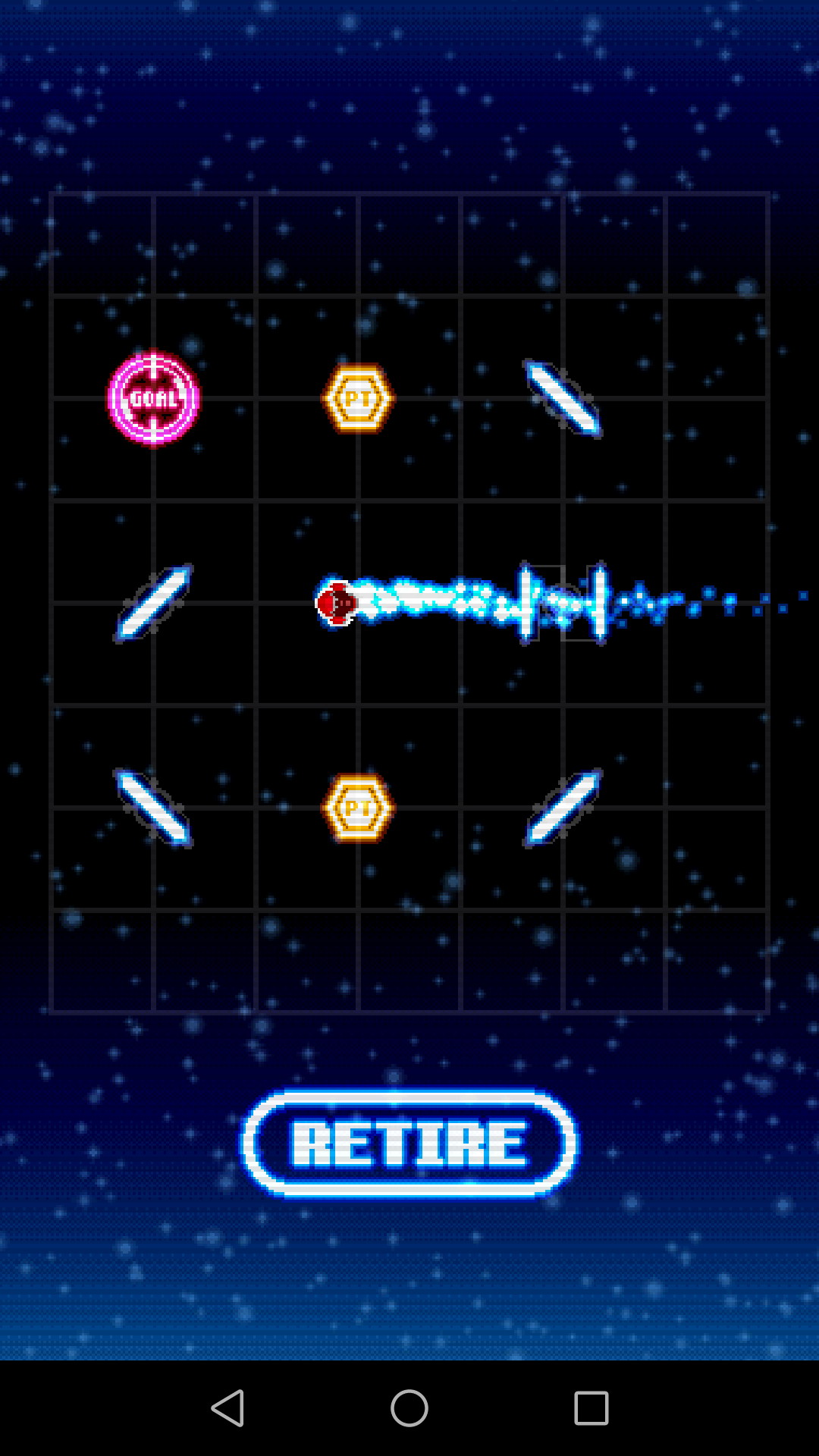This screenshot has height=1456, width=819.
Task: Return to the home screen
Action: (x=409, y=1408)
